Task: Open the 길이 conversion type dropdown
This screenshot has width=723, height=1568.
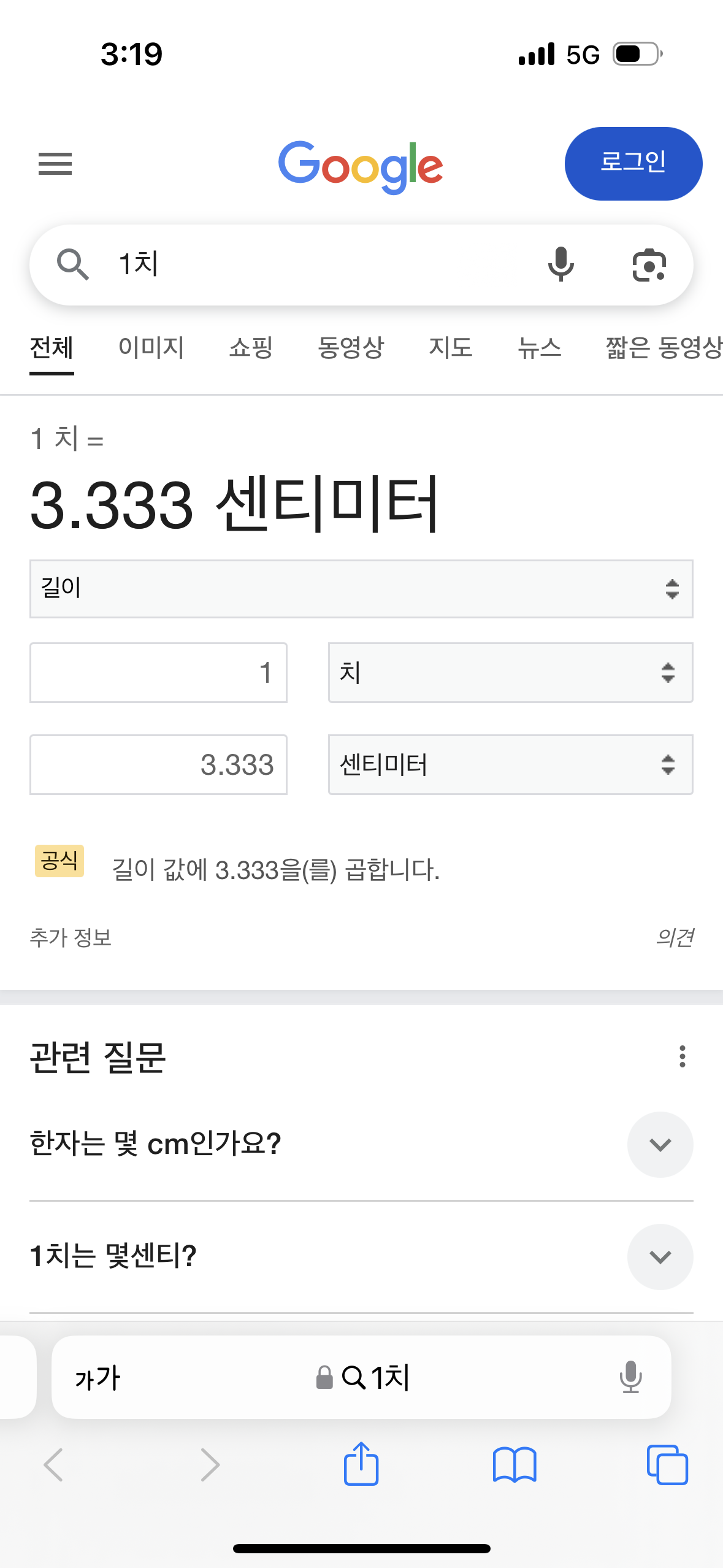Action: coord(361,589)
